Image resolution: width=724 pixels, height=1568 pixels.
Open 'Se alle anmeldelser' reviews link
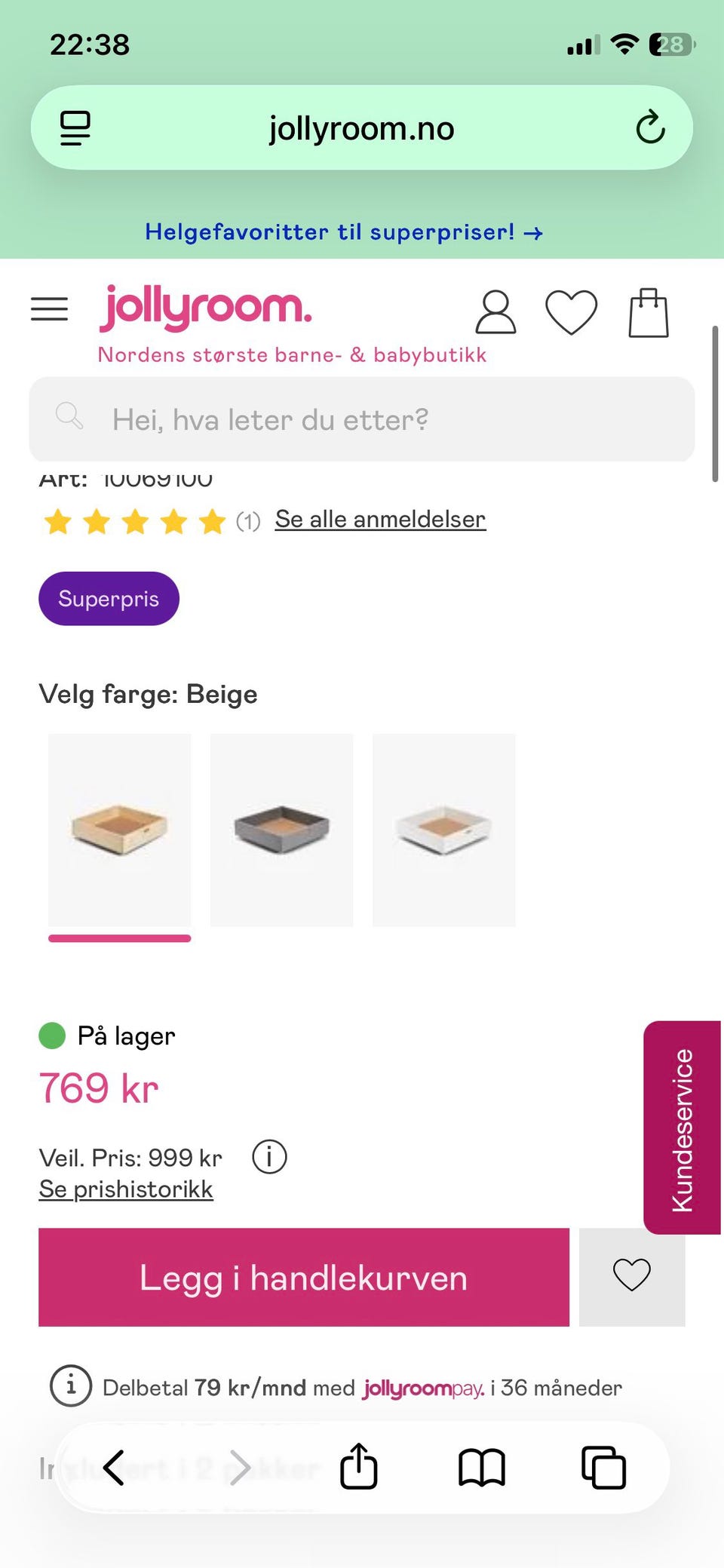pos(380,520)
